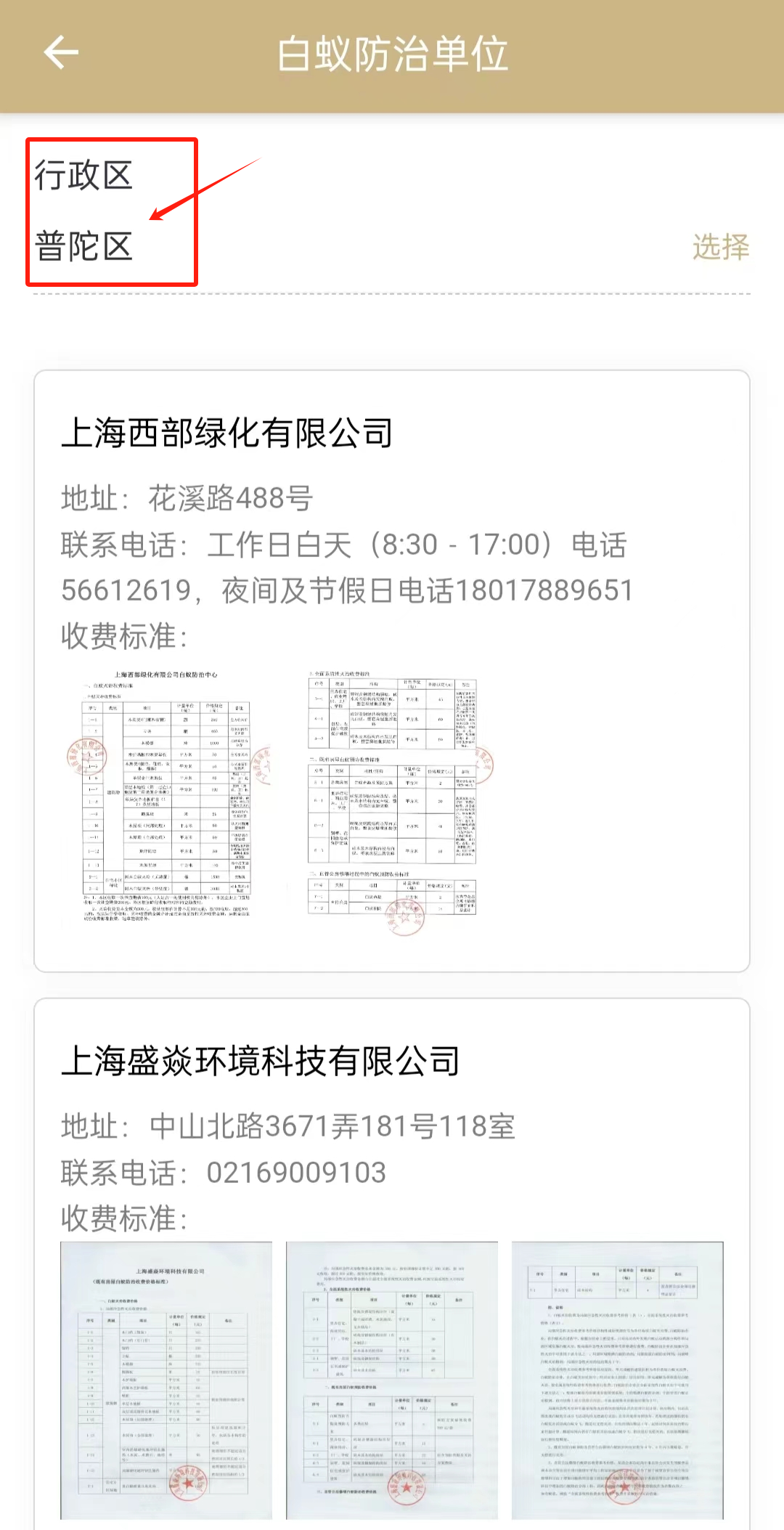Tap 选择 to choose a district
784x1530 pixels.
point(720,248)
